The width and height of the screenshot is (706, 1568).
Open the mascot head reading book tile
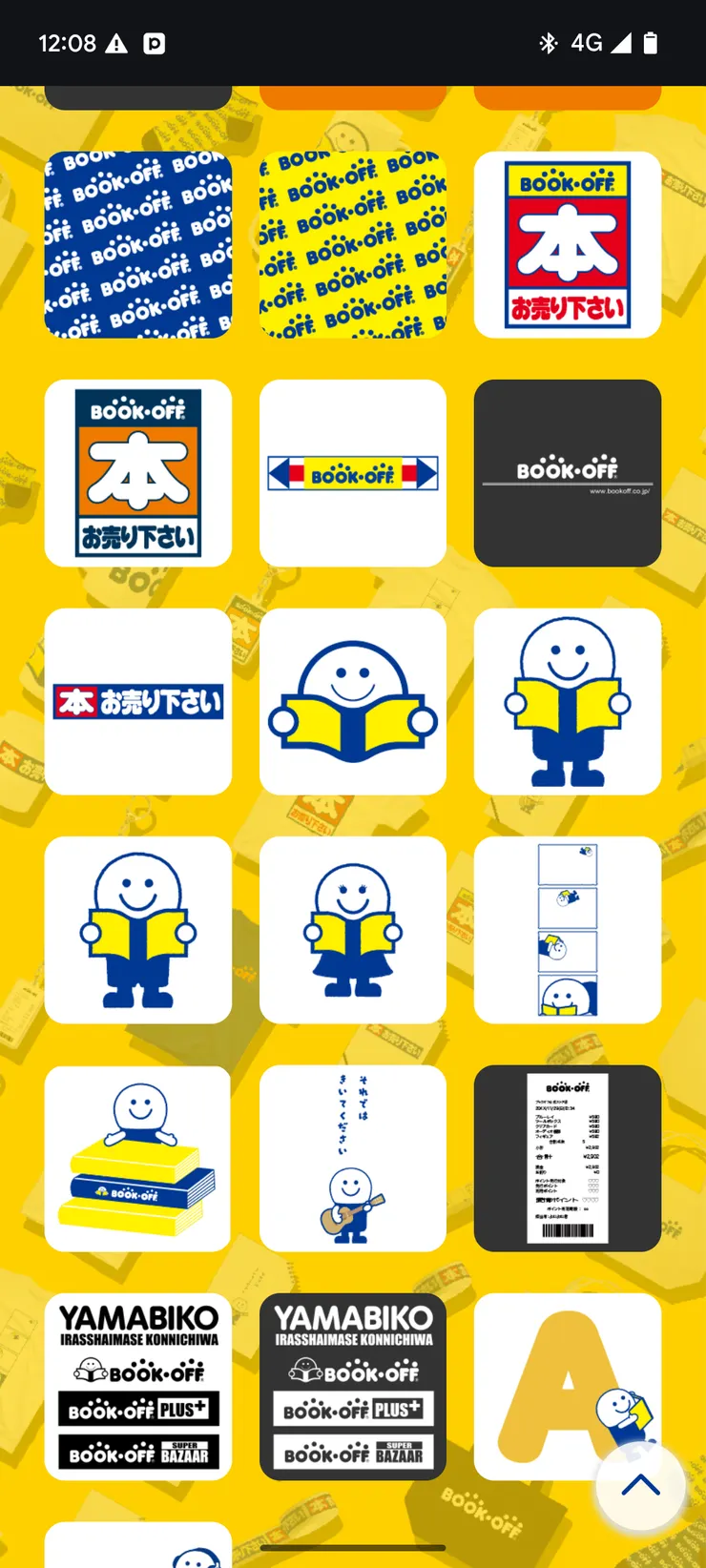pyautogui.click(x=353, y=702)
